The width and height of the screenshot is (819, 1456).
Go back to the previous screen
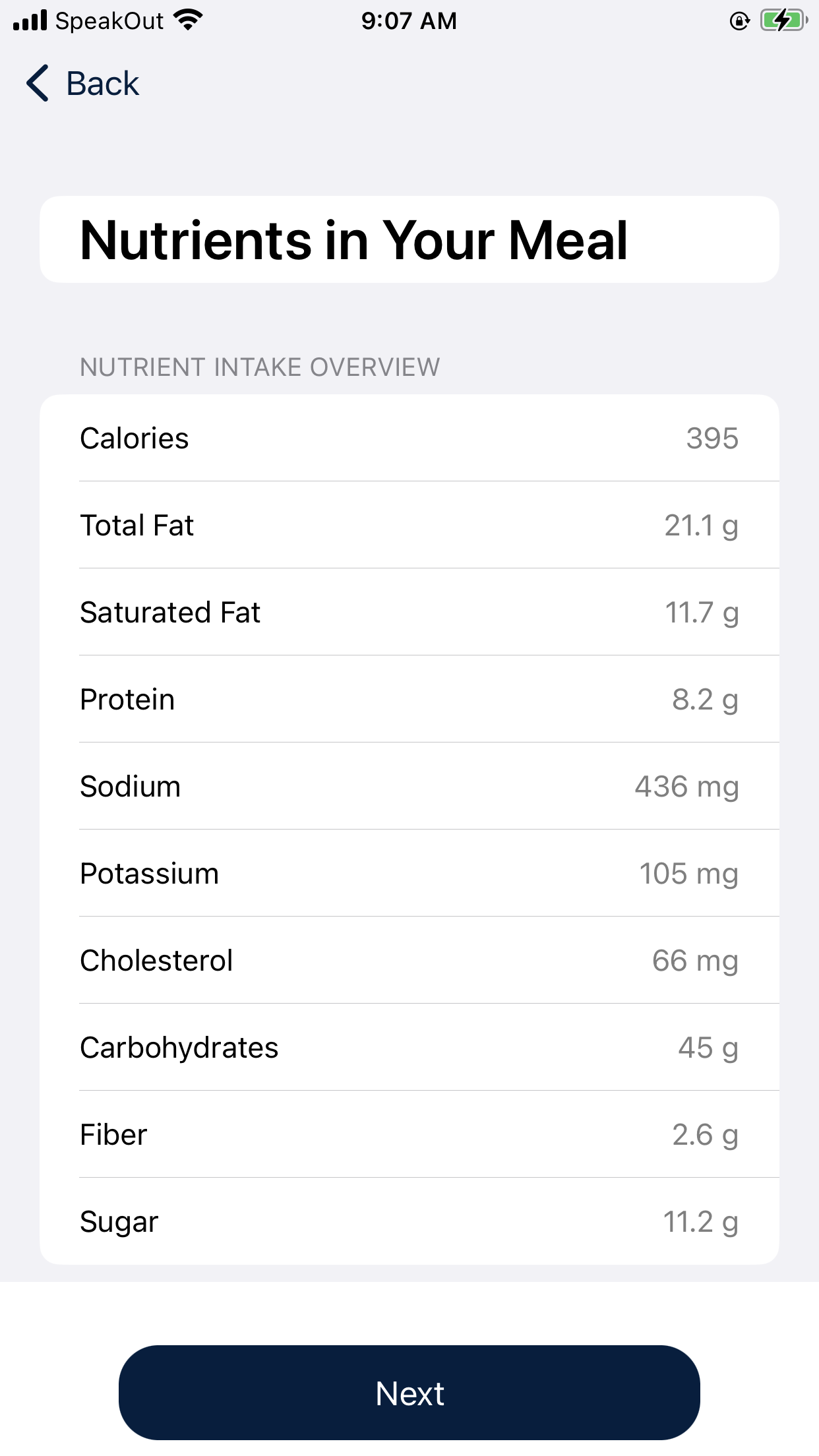tap(83, 84)
